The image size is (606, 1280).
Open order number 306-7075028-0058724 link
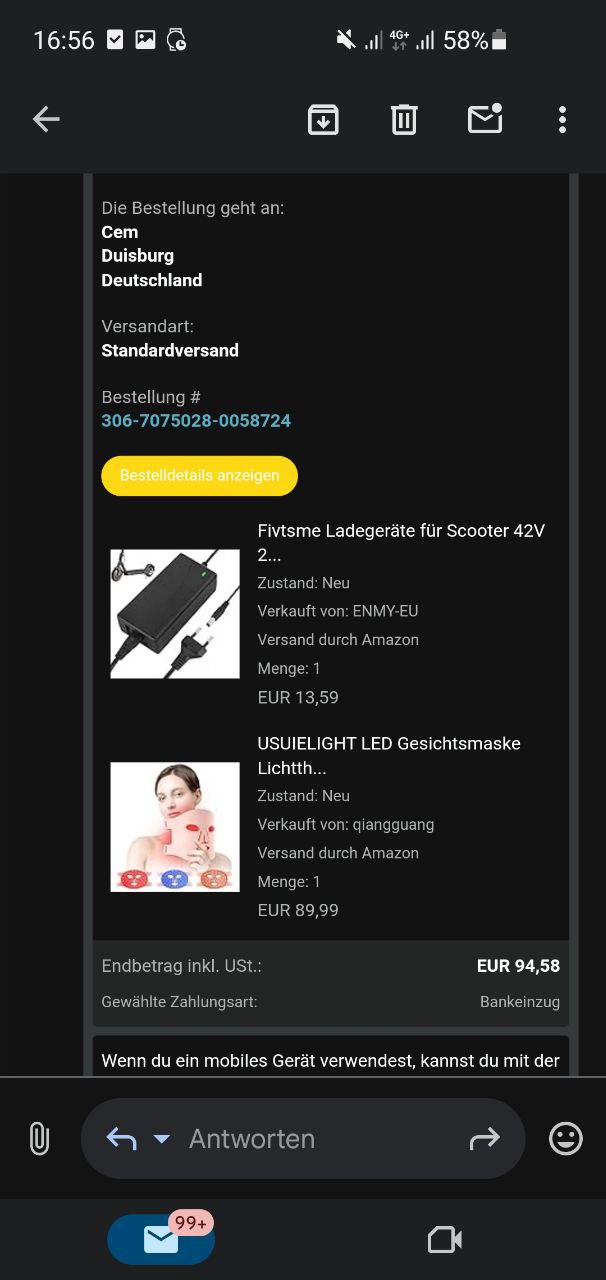(x=196, y=421)
